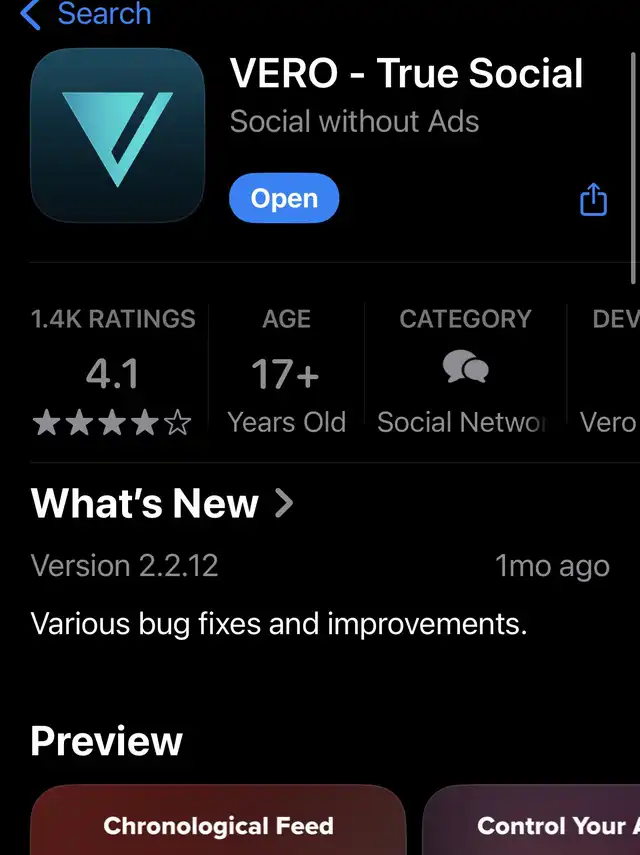Share the VERO app page
The image size is (640, 855).
click(x=593, y=199)
